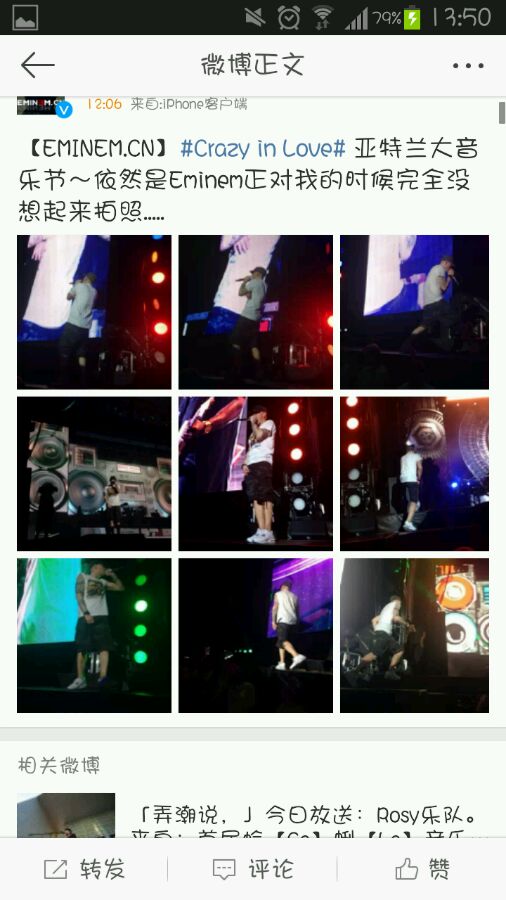Repost with the 转发 button
This screenshot has height=900, width=506.
coord(84,869)
